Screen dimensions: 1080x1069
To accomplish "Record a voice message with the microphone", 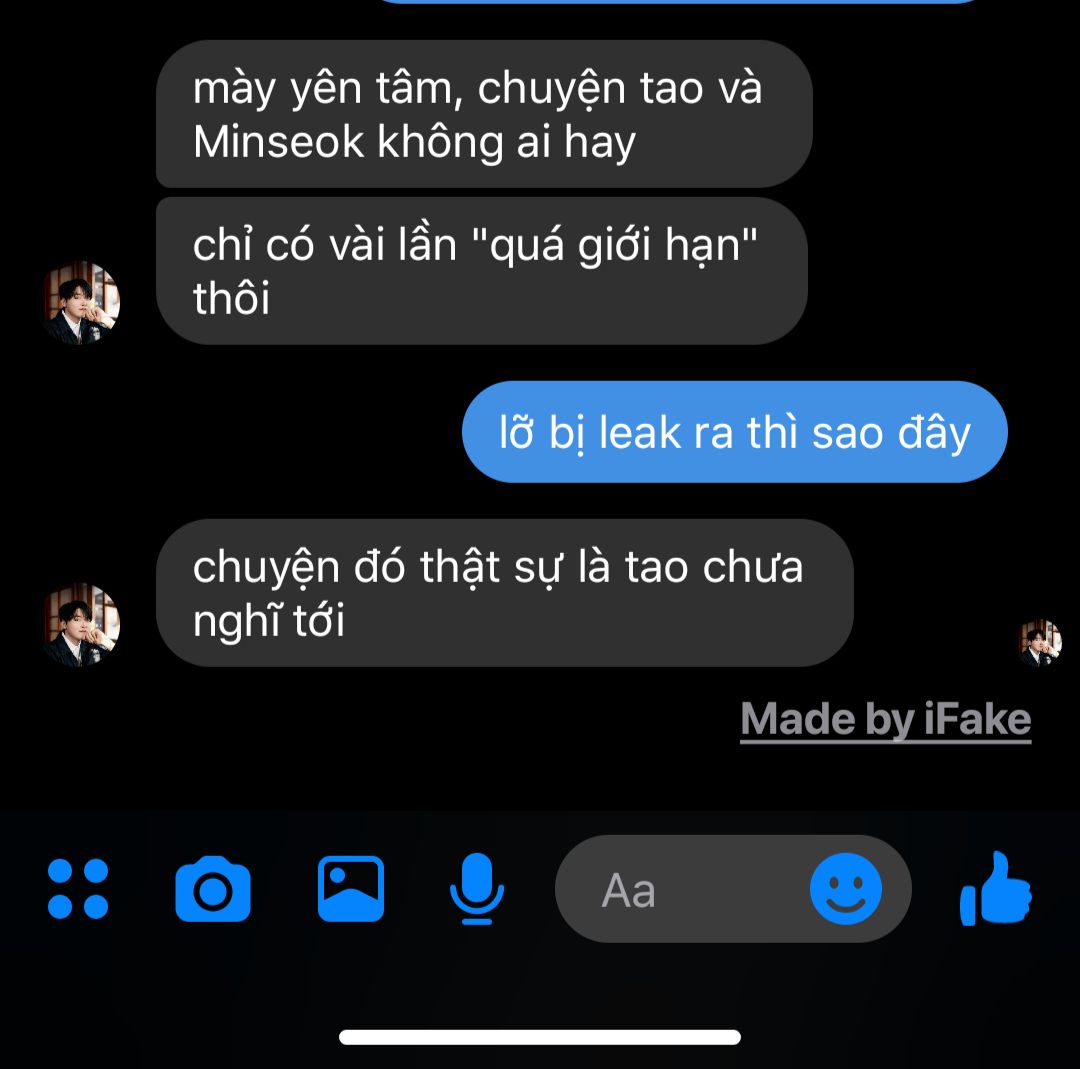I will (x=477, y=889).
